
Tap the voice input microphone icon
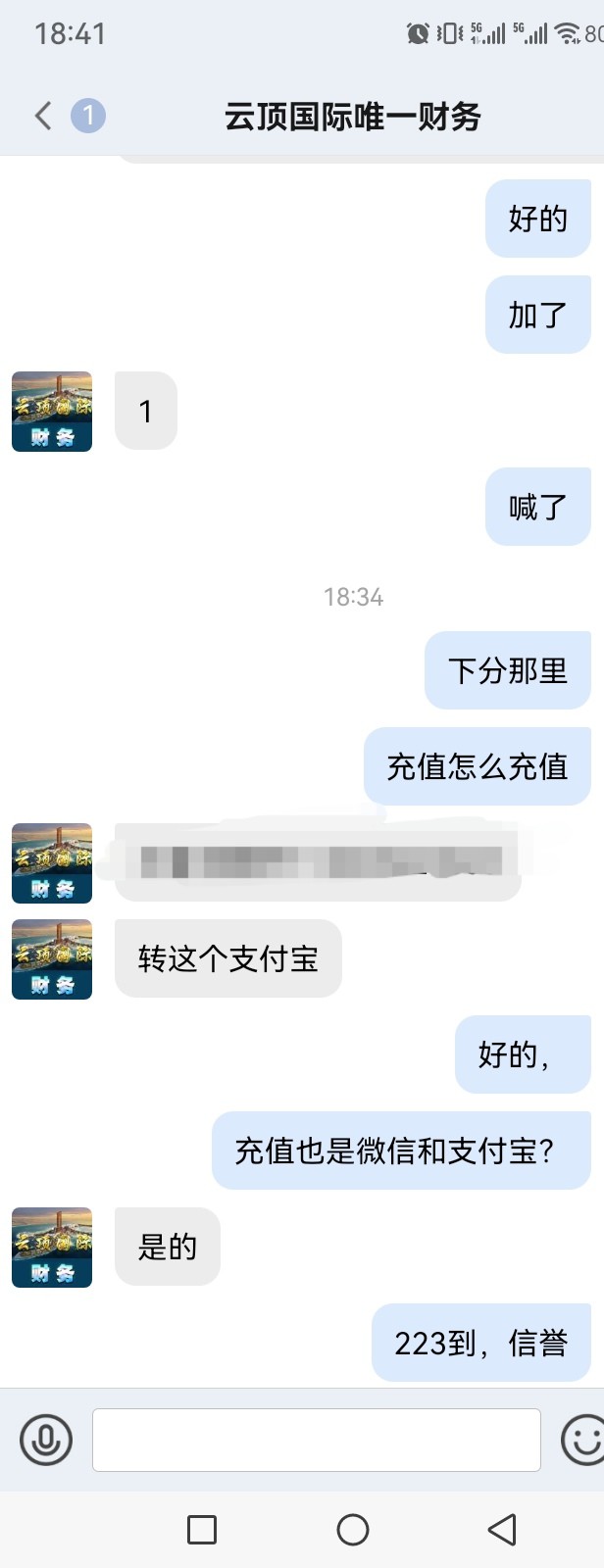(46, 1440)
